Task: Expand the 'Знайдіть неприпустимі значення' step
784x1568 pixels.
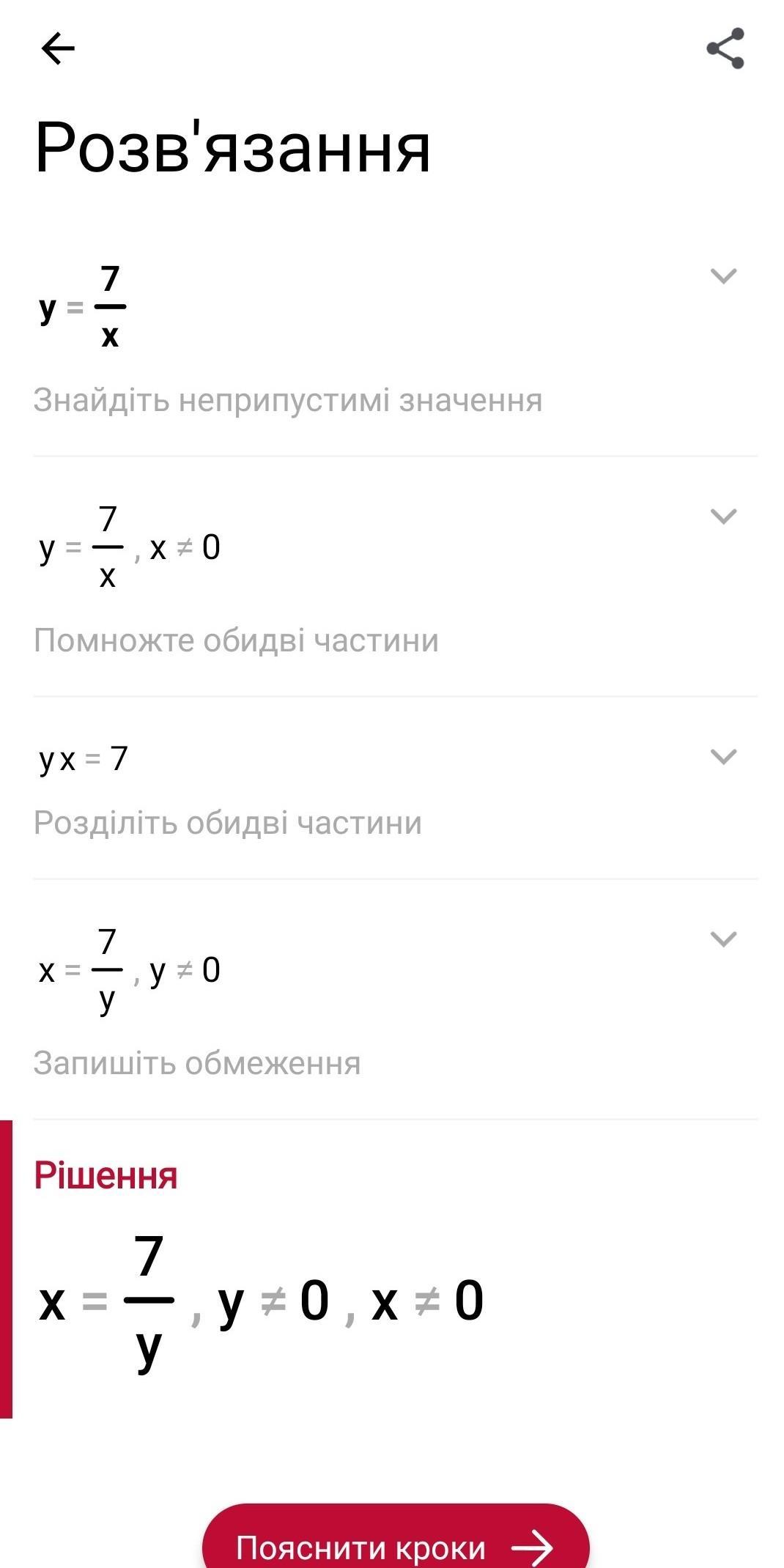Action: coord(723,276)
